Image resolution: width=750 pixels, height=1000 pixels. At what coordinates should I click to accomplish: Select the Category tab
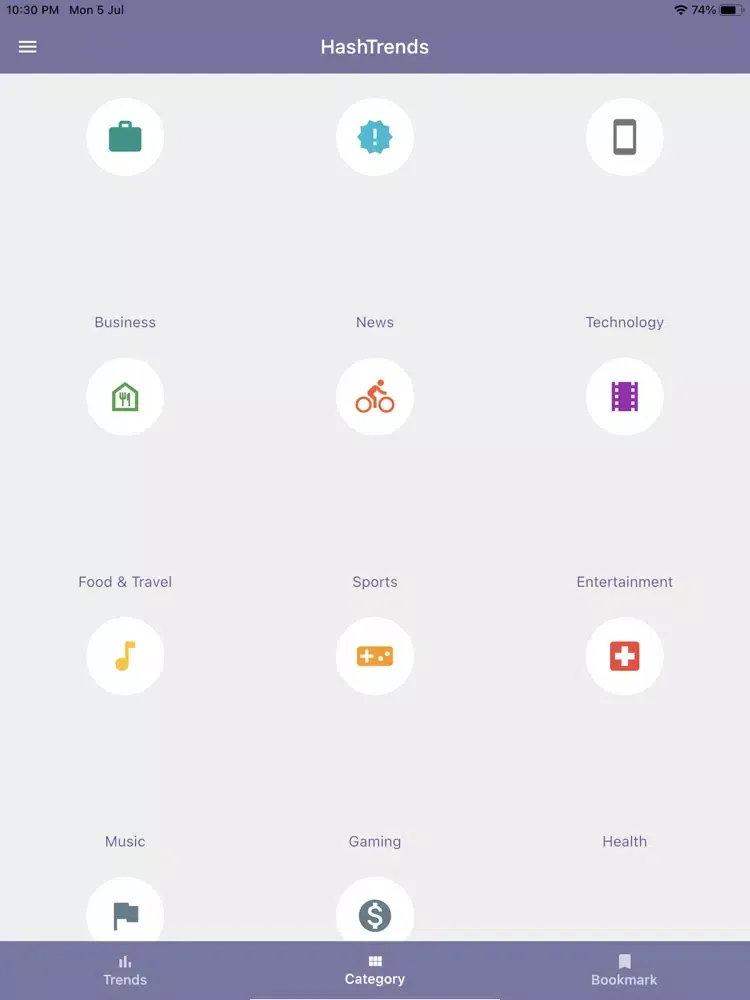click(375, 970)
